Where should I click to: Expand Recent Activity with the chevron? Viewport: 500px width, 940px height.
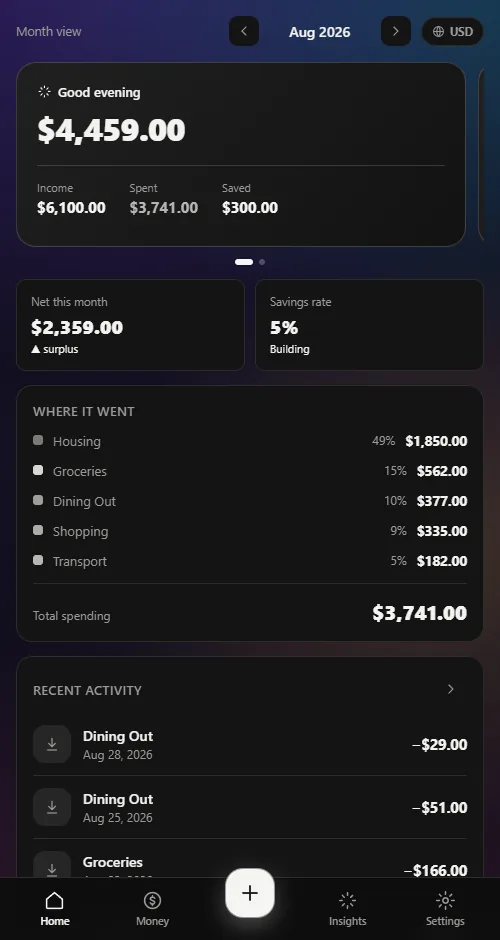point(451,689)
